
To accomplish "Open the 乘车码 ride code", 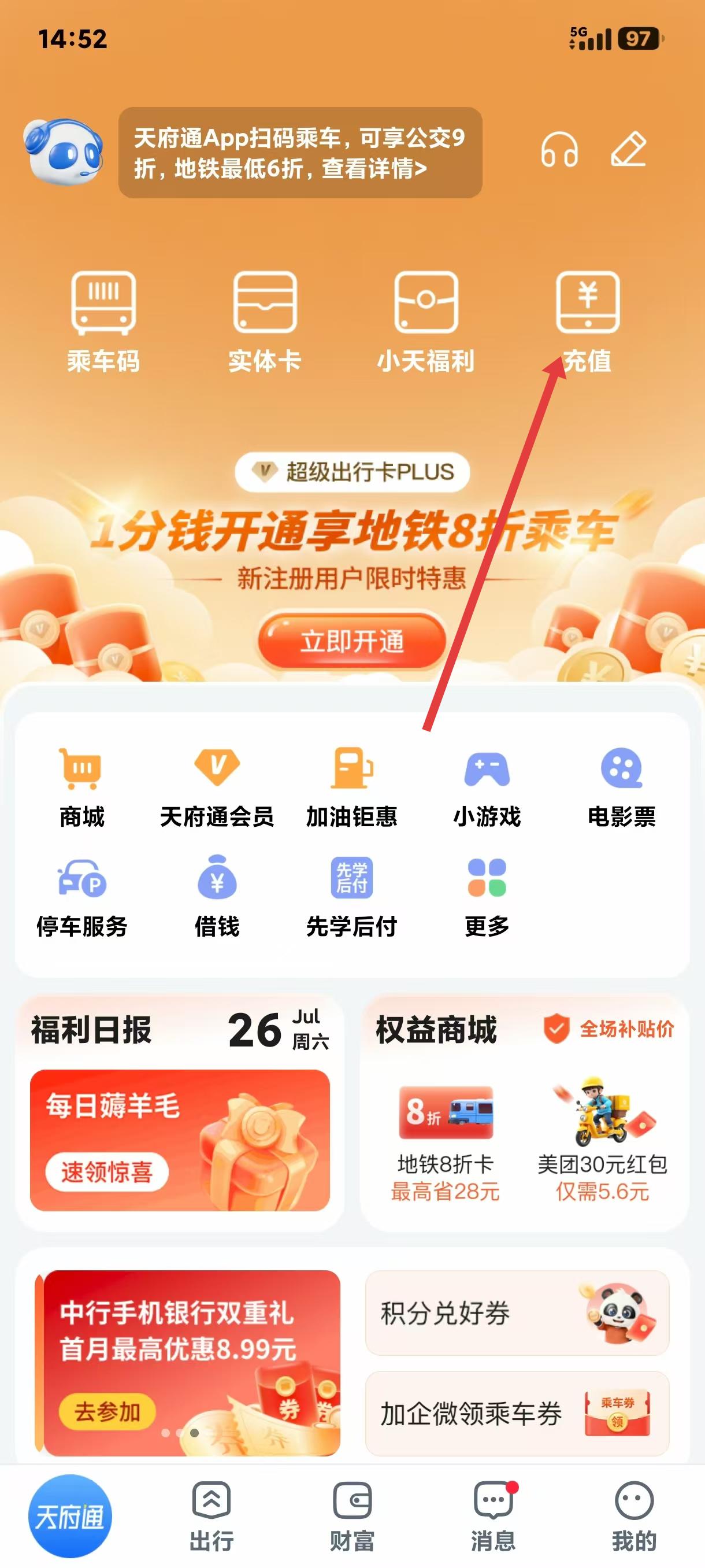I will (103, 321).
